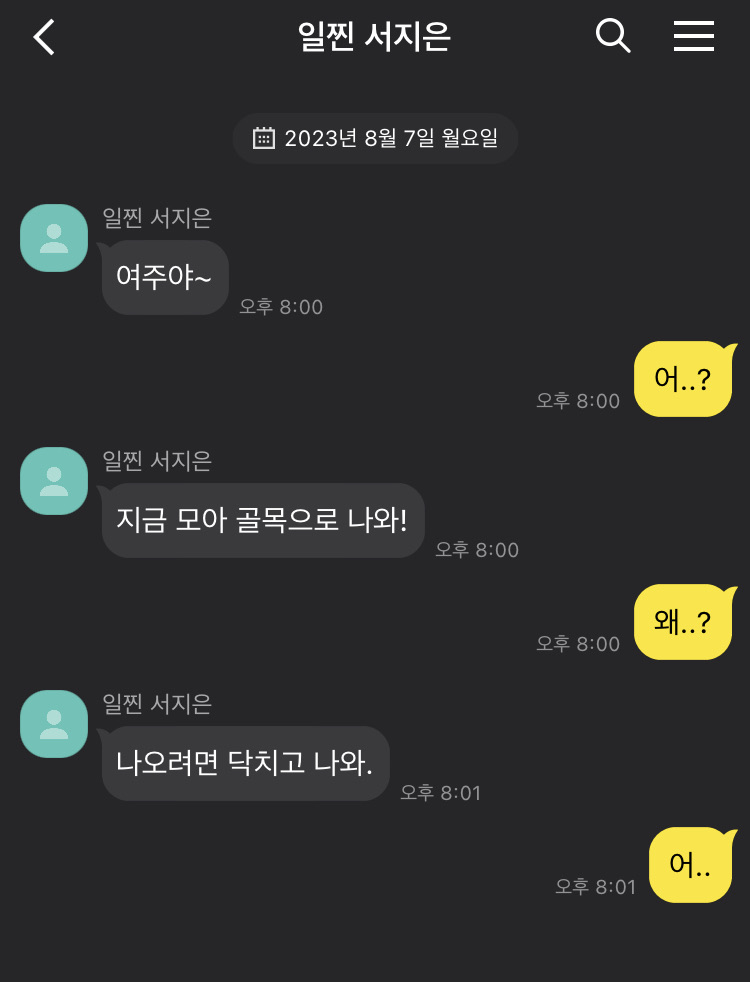Go back from the 일찐 서지은 chat
The image size is (750, 982).
44,37
